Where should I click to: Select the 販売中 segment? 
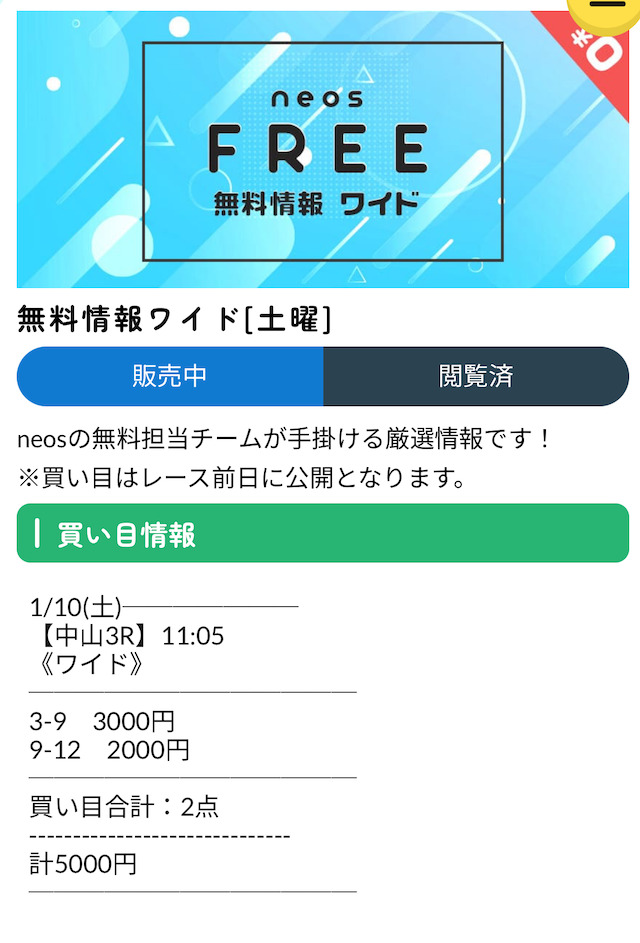[170, 376]
